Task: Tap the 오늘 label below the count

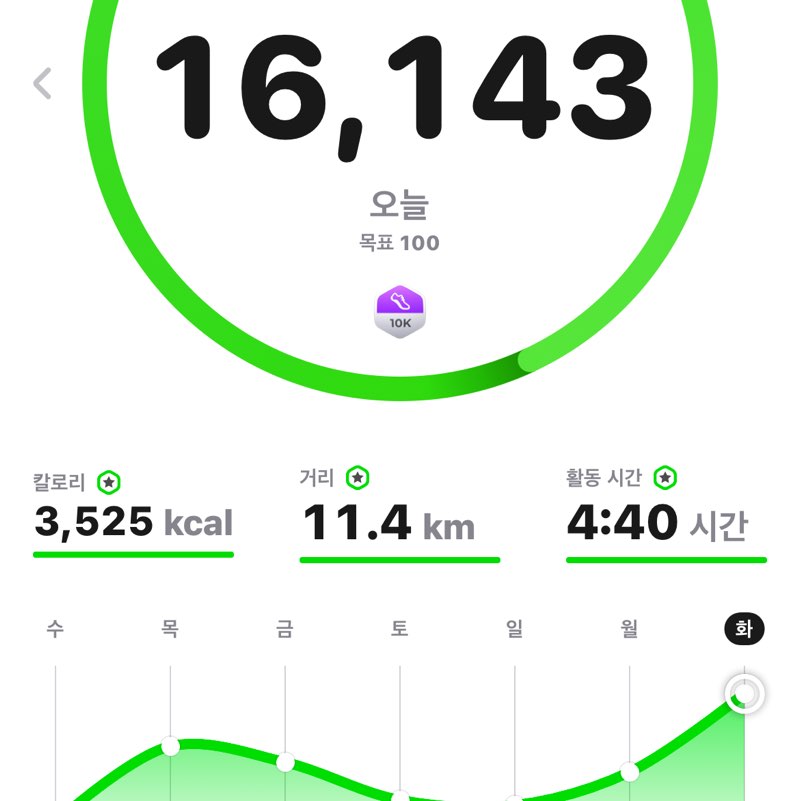Action: click(400, 203)
